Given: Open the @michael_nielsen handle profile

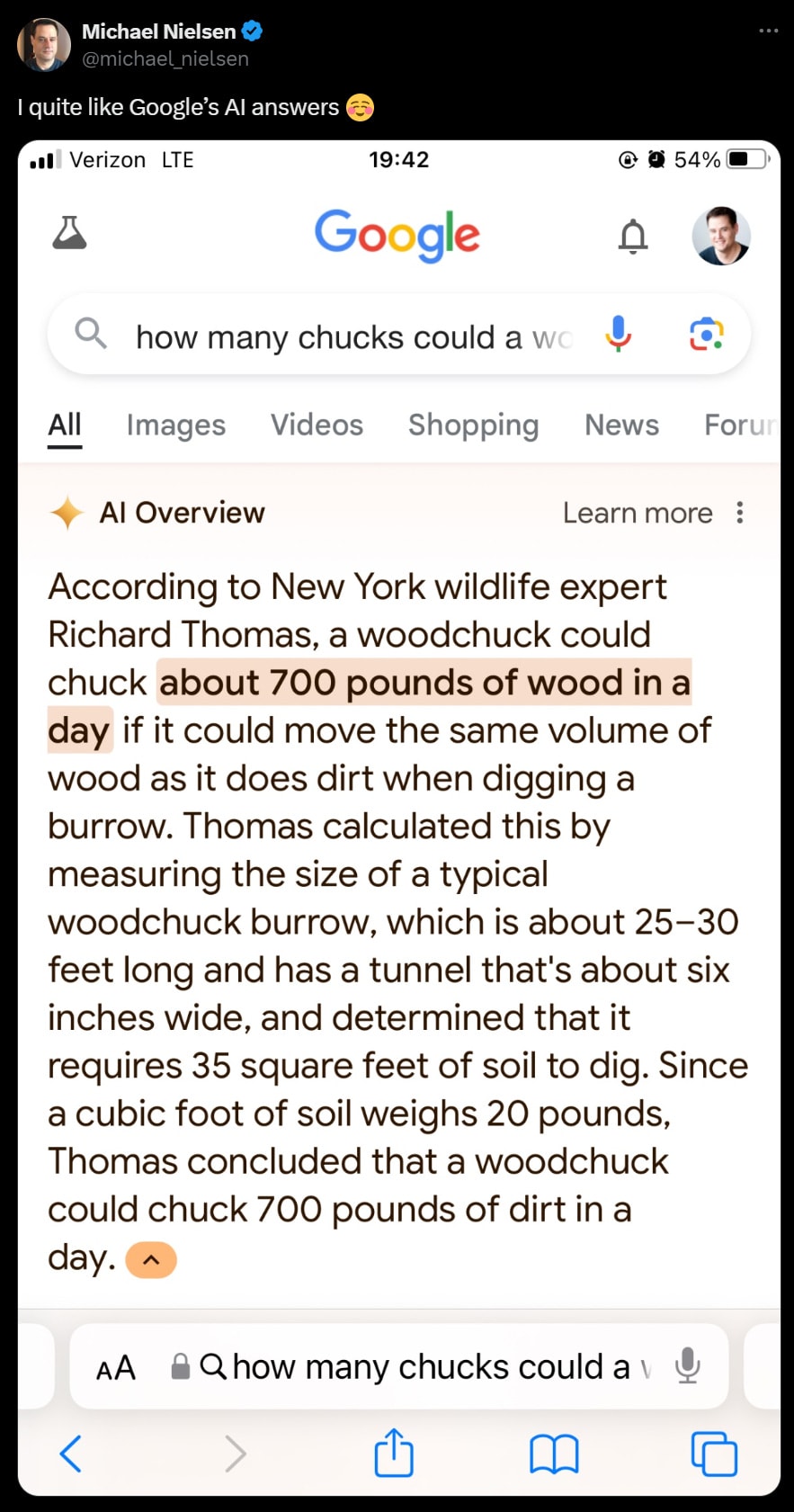Looking at the screenshot, I should (x=165, y=59).
